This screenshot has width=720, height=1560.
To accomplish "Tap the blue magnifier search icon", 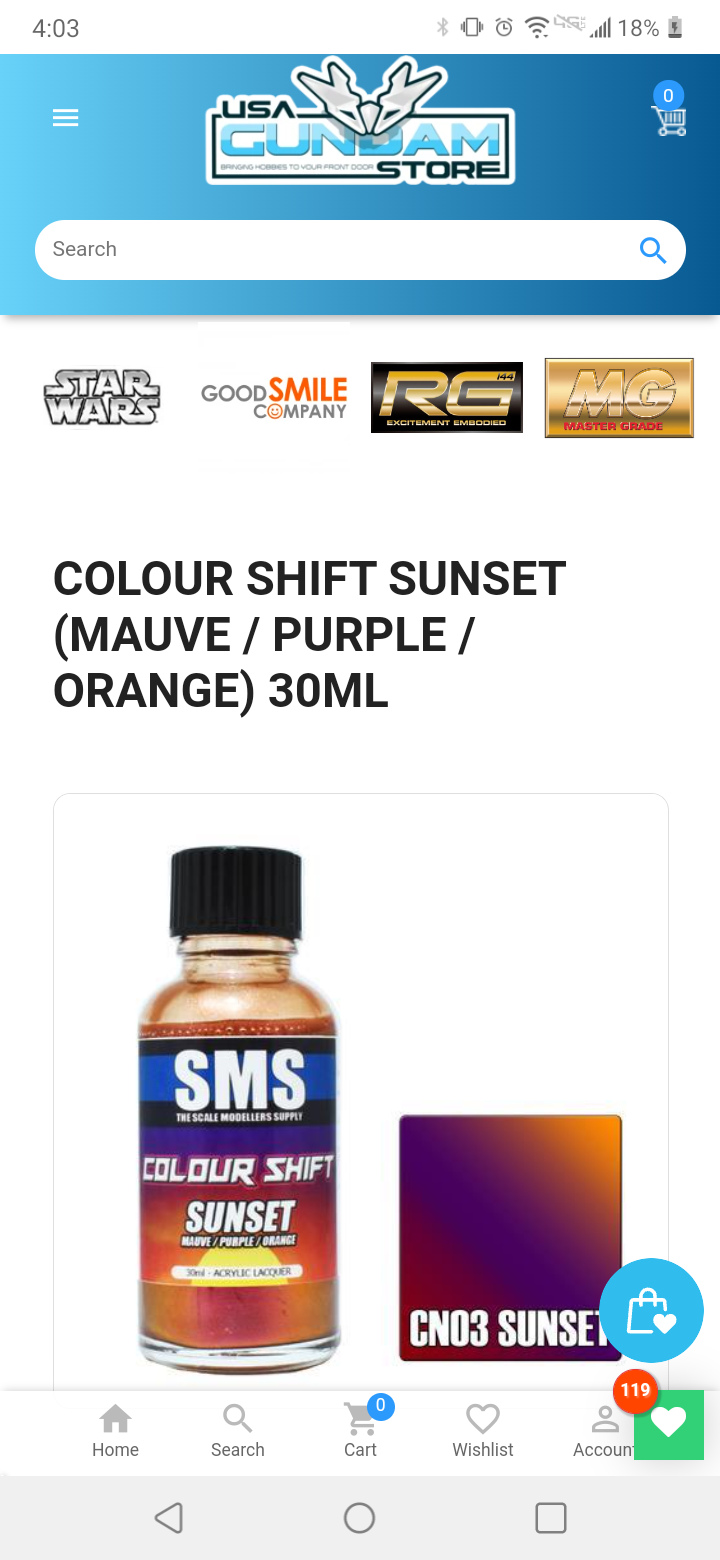I will (x=653, y=250).
